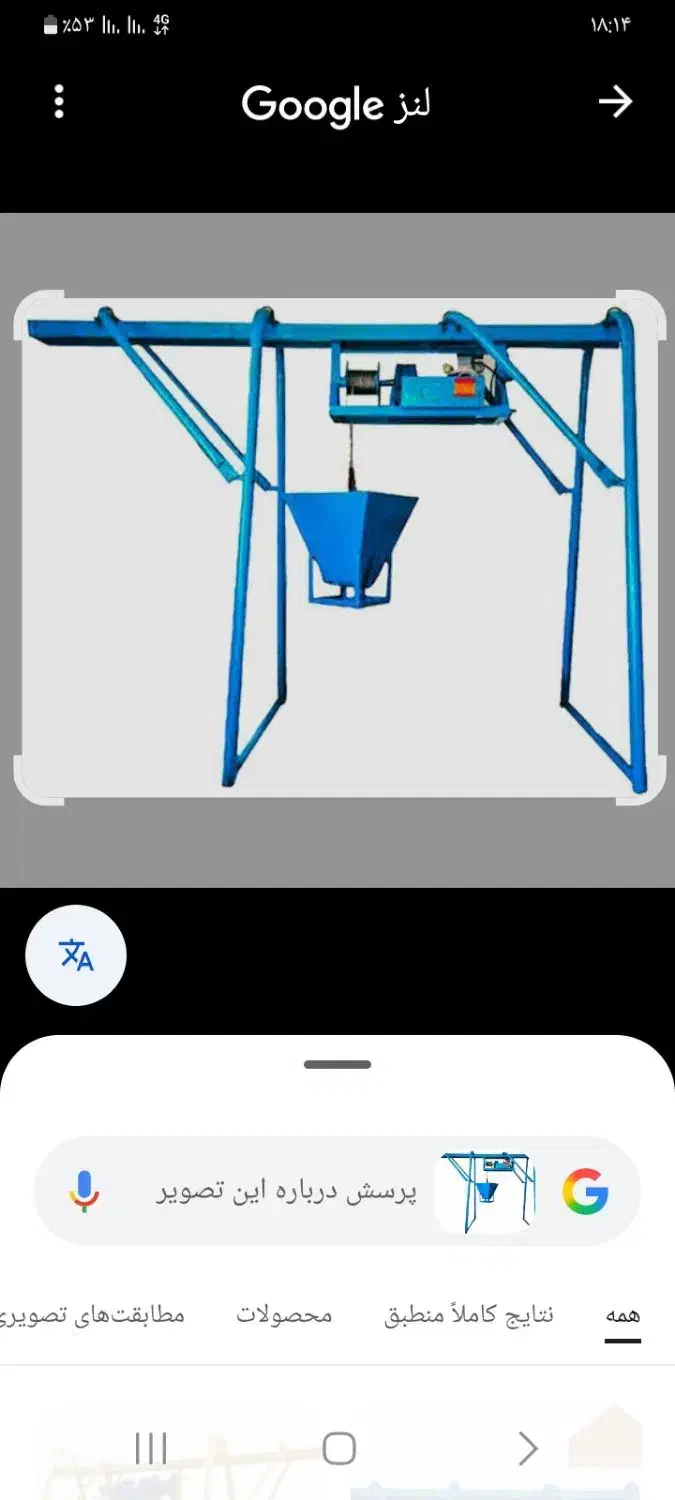The height and width of the screenshot is (1500, 675).
Task: Tap the system back button
Action: pyautogui.click(x=527, y=1448)
